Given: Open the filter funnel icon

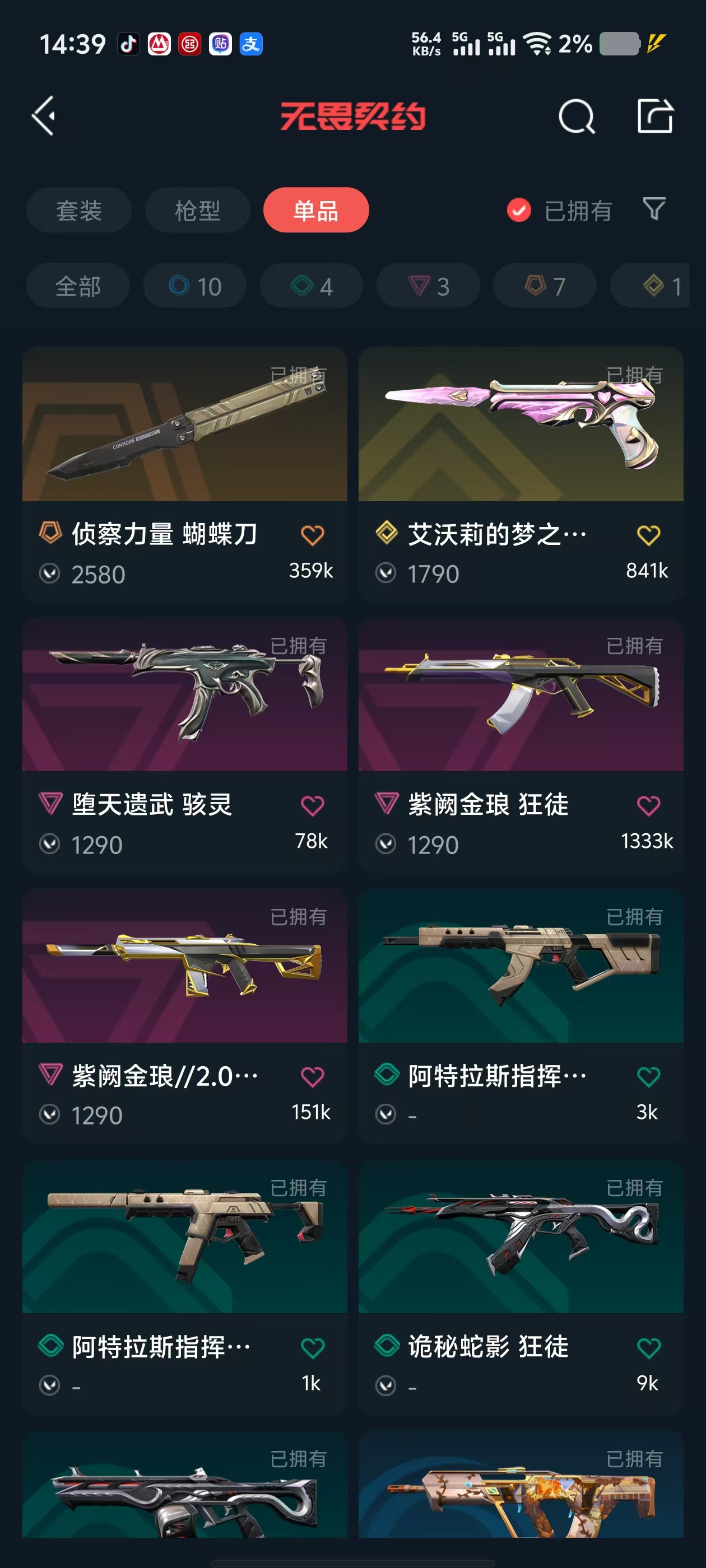Looking at the screenshot, I should [x=654, y=209].
